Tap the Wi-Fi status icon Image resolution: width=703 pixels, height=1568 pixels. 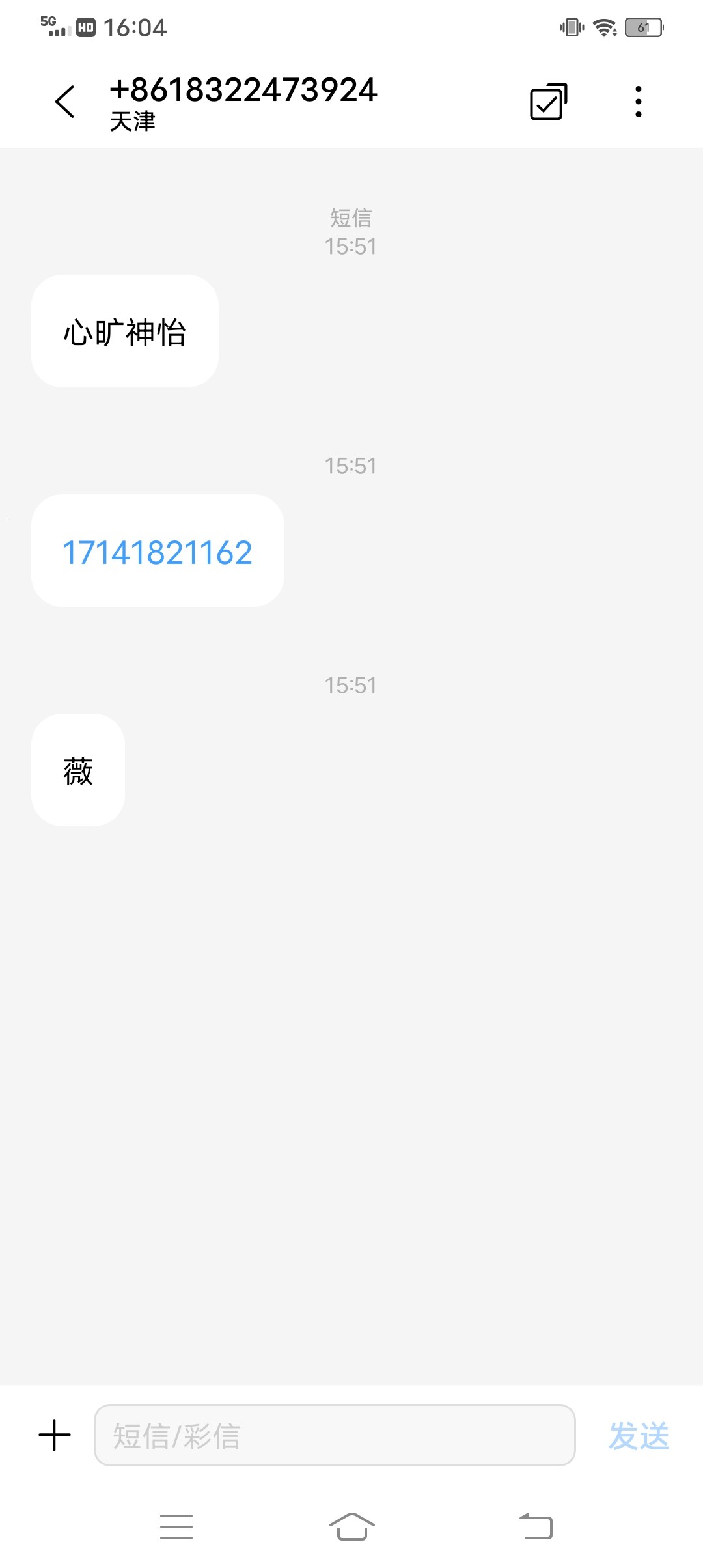click(x=605, y=27)
